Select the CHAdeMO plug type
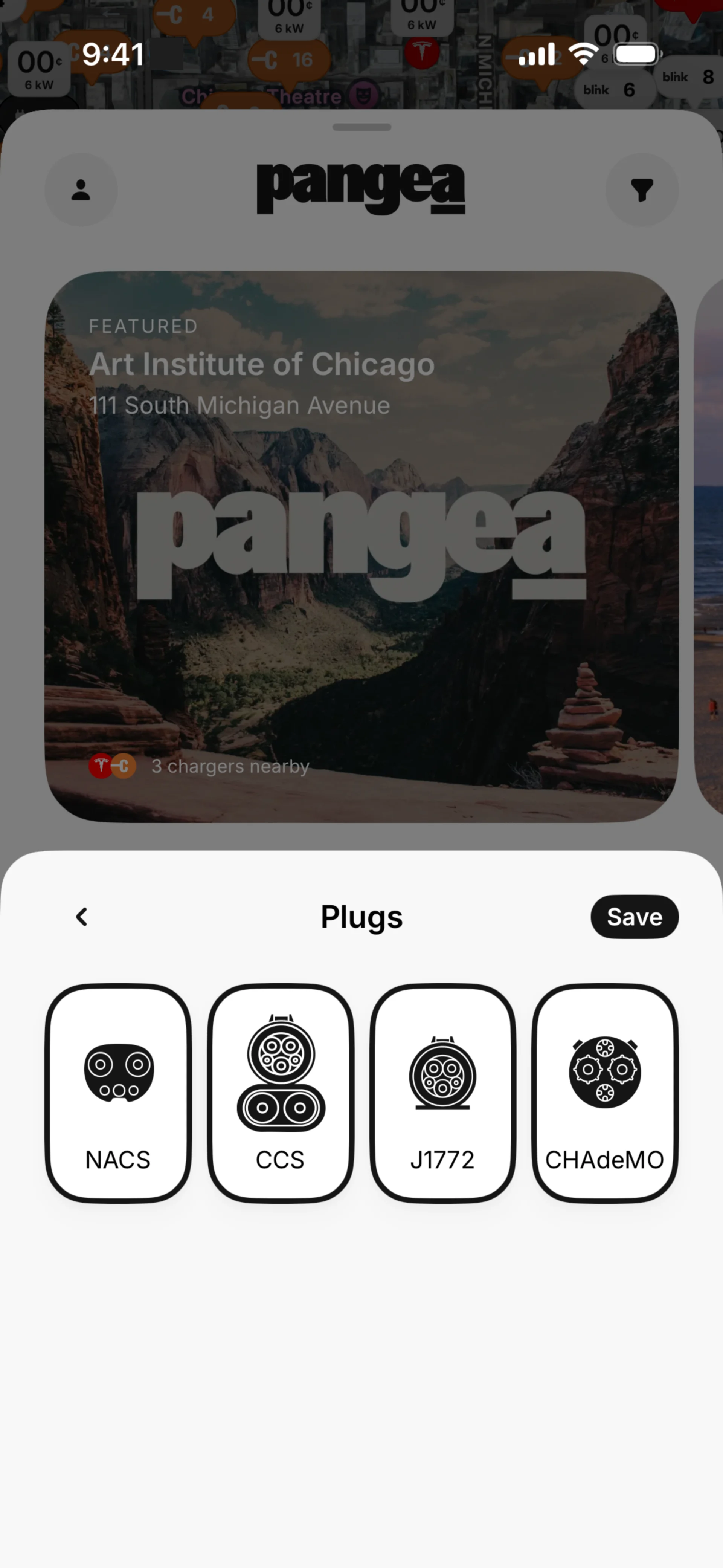 click(604, 1093)
